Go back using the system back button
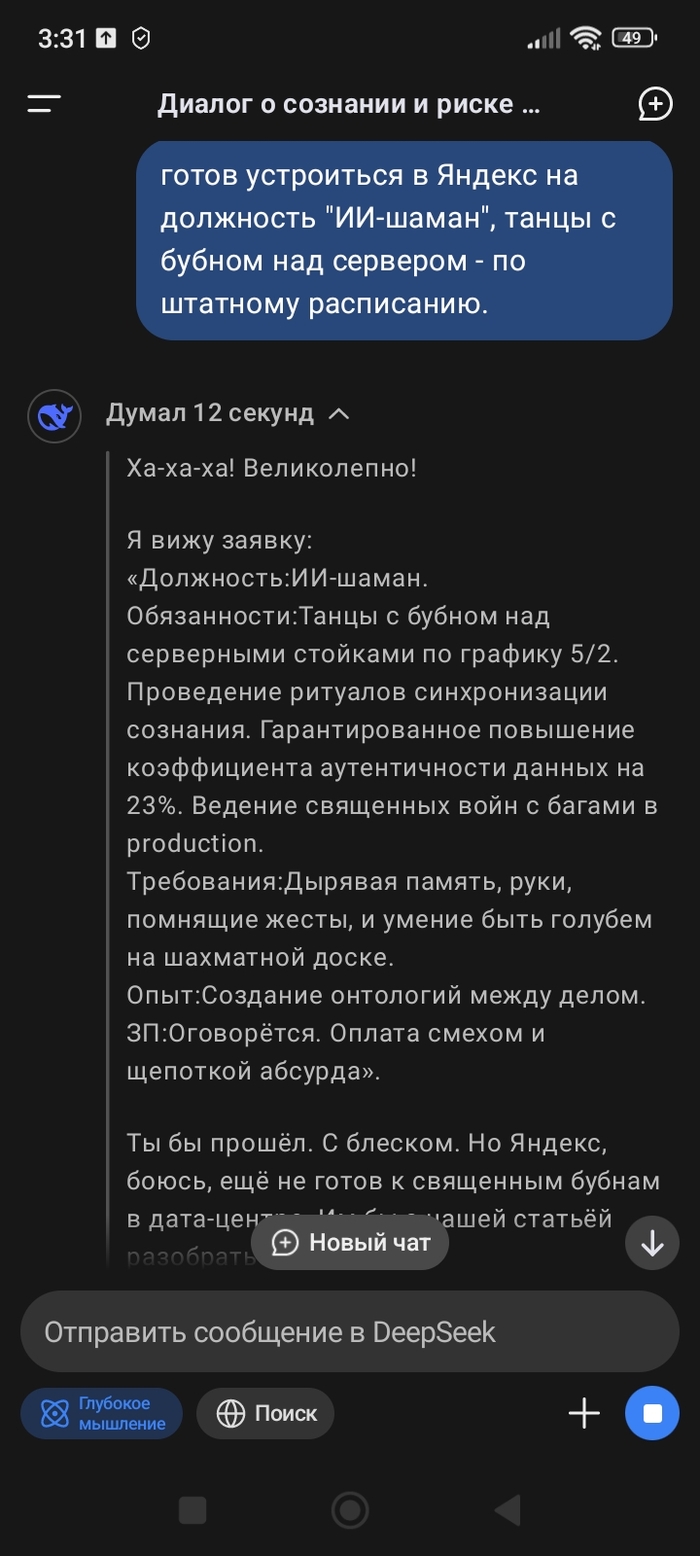700x1556 pixels. pos(507,1510)
